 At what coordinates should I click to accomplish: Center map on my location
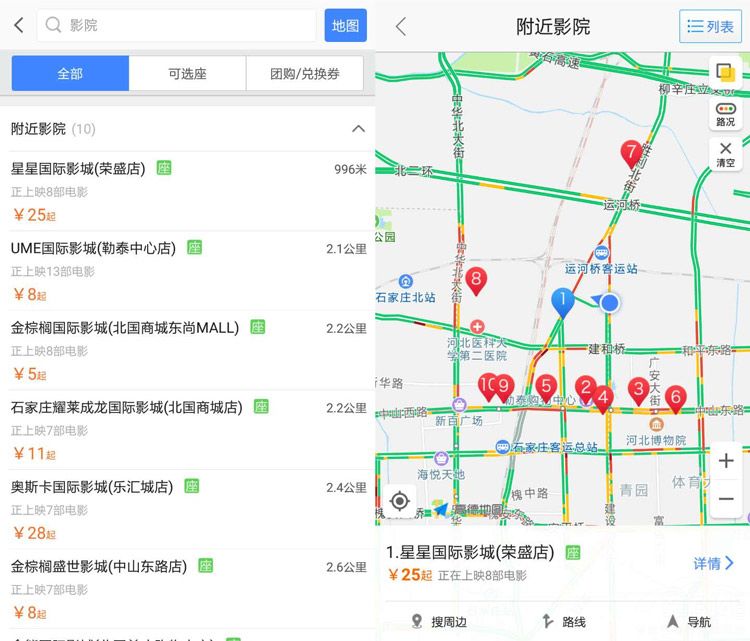coord(400,501)
